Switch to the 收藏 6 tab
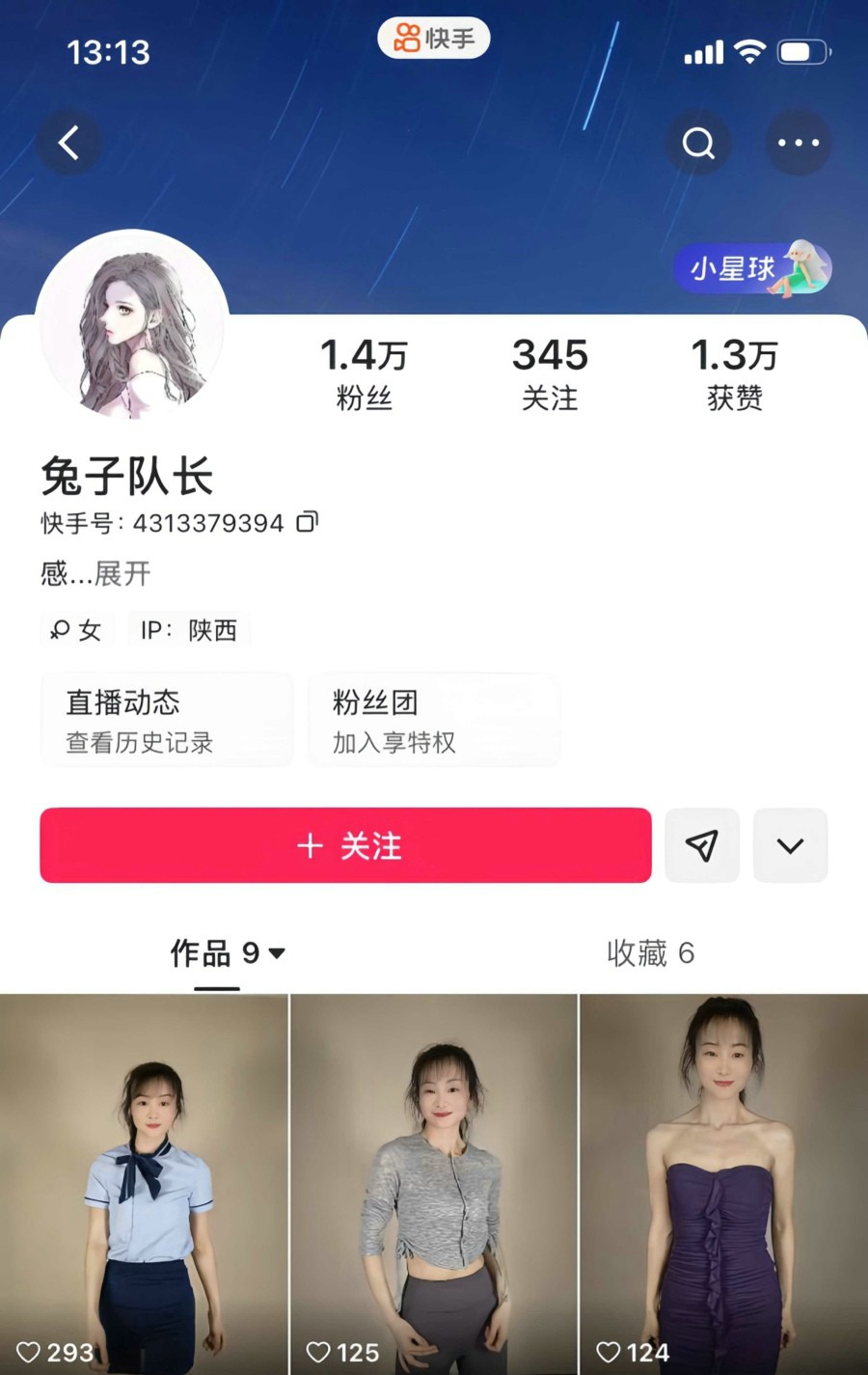Screen dimensions: 868x1375 tap(650, 953)
